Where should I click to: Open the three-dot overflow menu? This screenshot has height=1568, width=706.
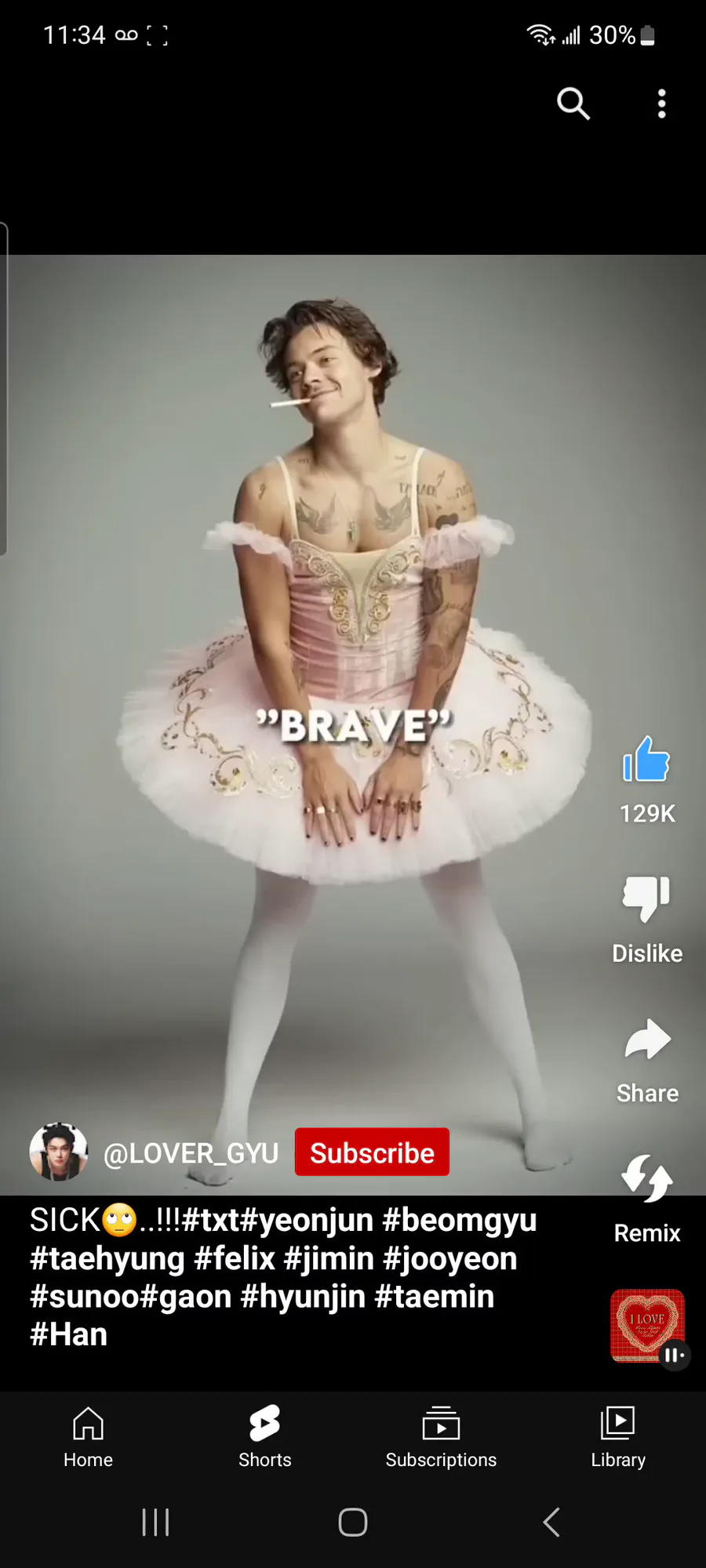[x=662, y=103]
